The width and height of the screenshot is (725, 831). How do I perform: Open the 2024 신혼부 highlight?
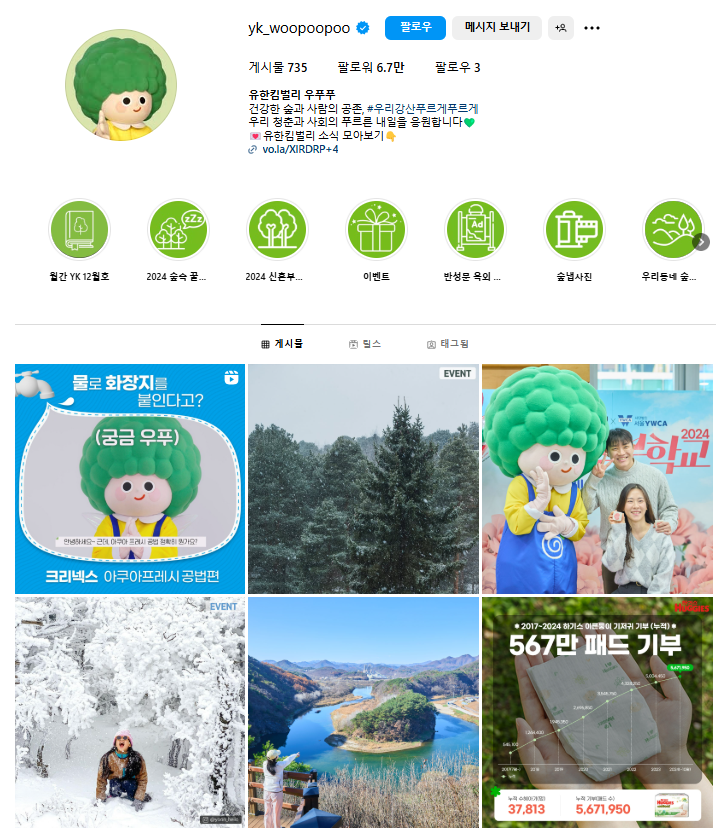click(x=277, y=229)
